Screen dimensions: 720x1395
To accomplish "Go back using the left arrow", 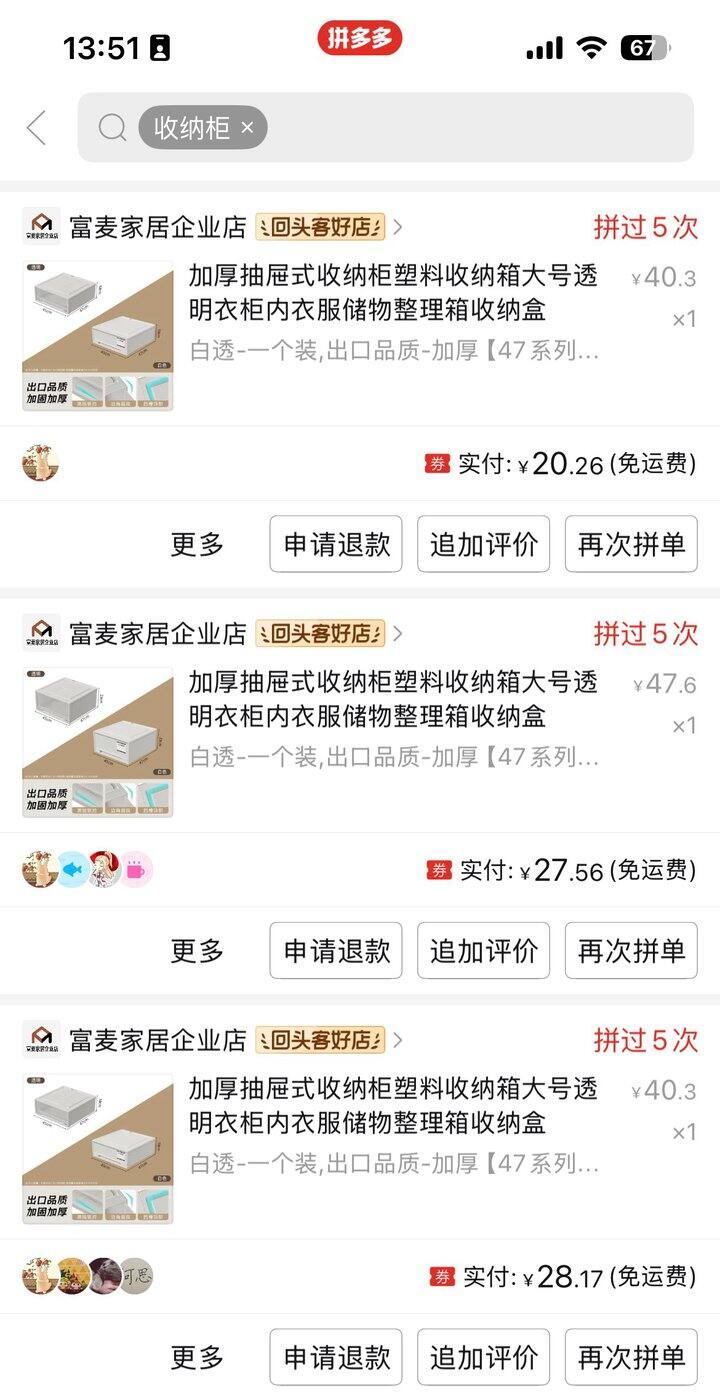I will [x=37, y=128].
